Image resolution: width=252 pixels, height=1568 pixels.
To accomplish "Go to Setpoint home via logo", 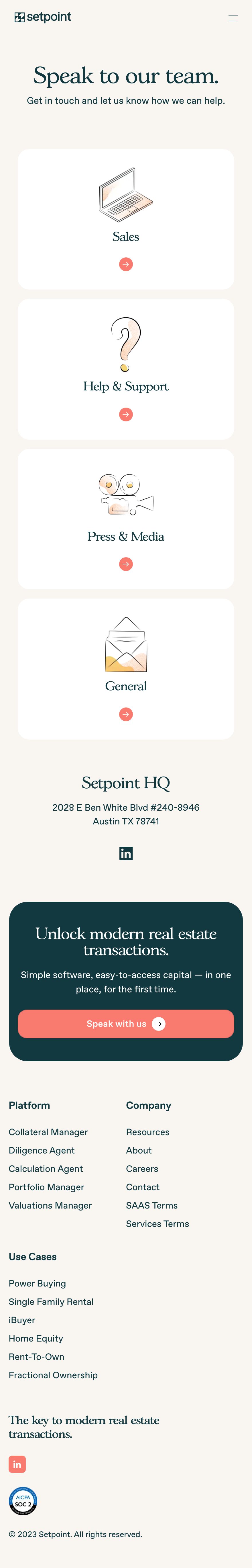I will pyautogui.click(x=43, y=17).
